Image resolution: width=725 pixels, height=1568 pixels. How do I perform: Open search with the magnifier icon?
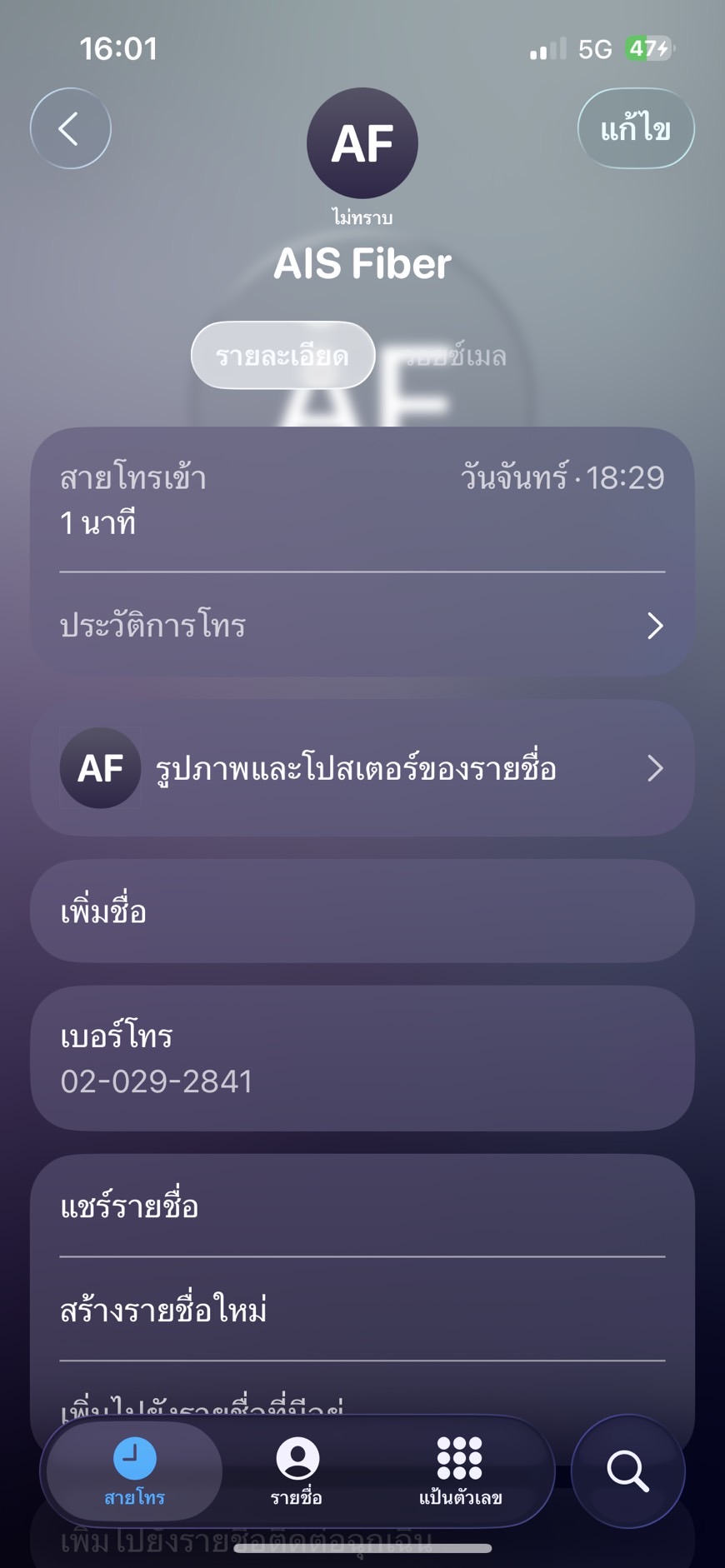pyautogui.click(x=627, y=1471)
